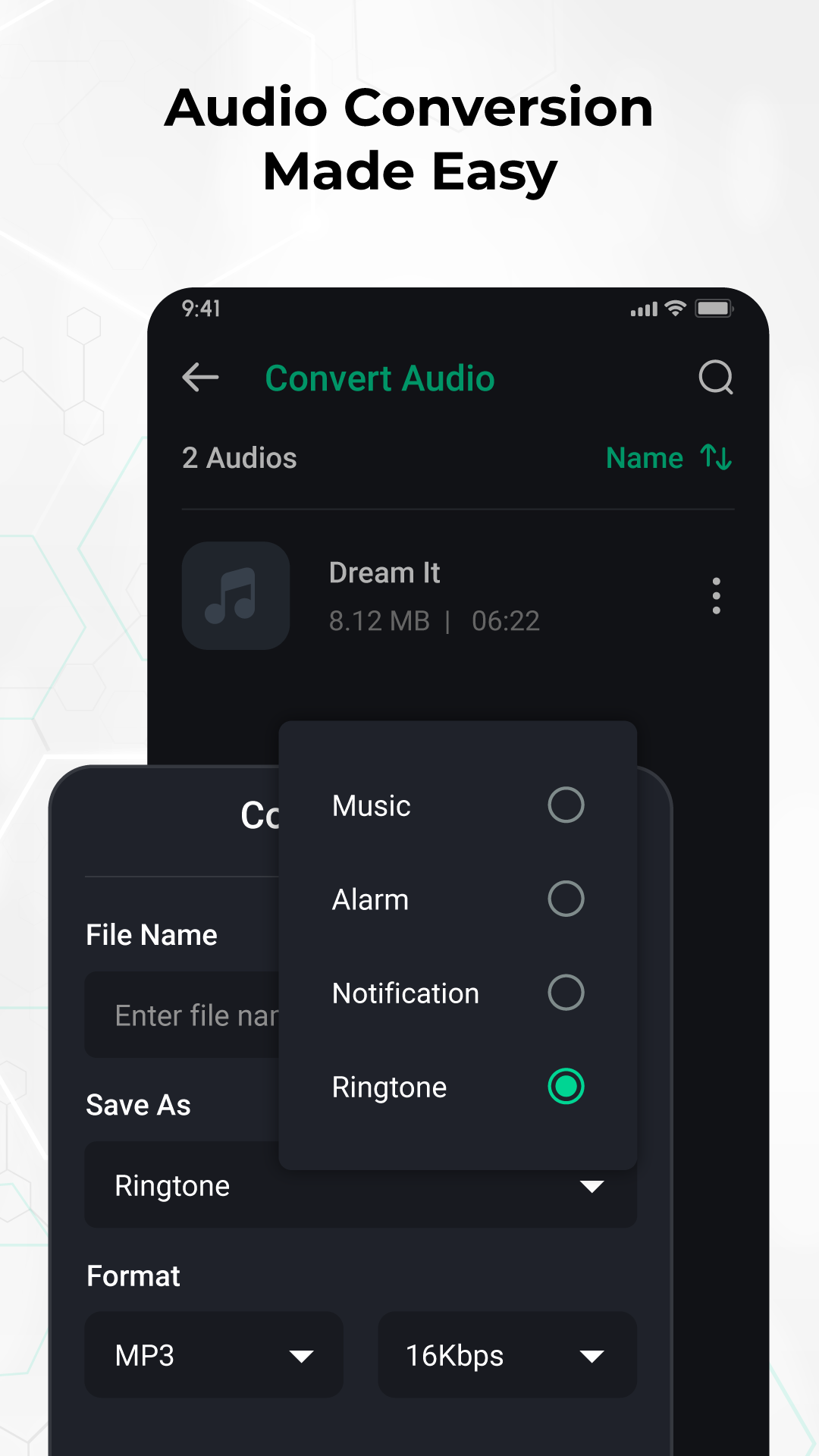Select the Ringtone radio button
The image size is (819, 1456).
coord(566,1086)
